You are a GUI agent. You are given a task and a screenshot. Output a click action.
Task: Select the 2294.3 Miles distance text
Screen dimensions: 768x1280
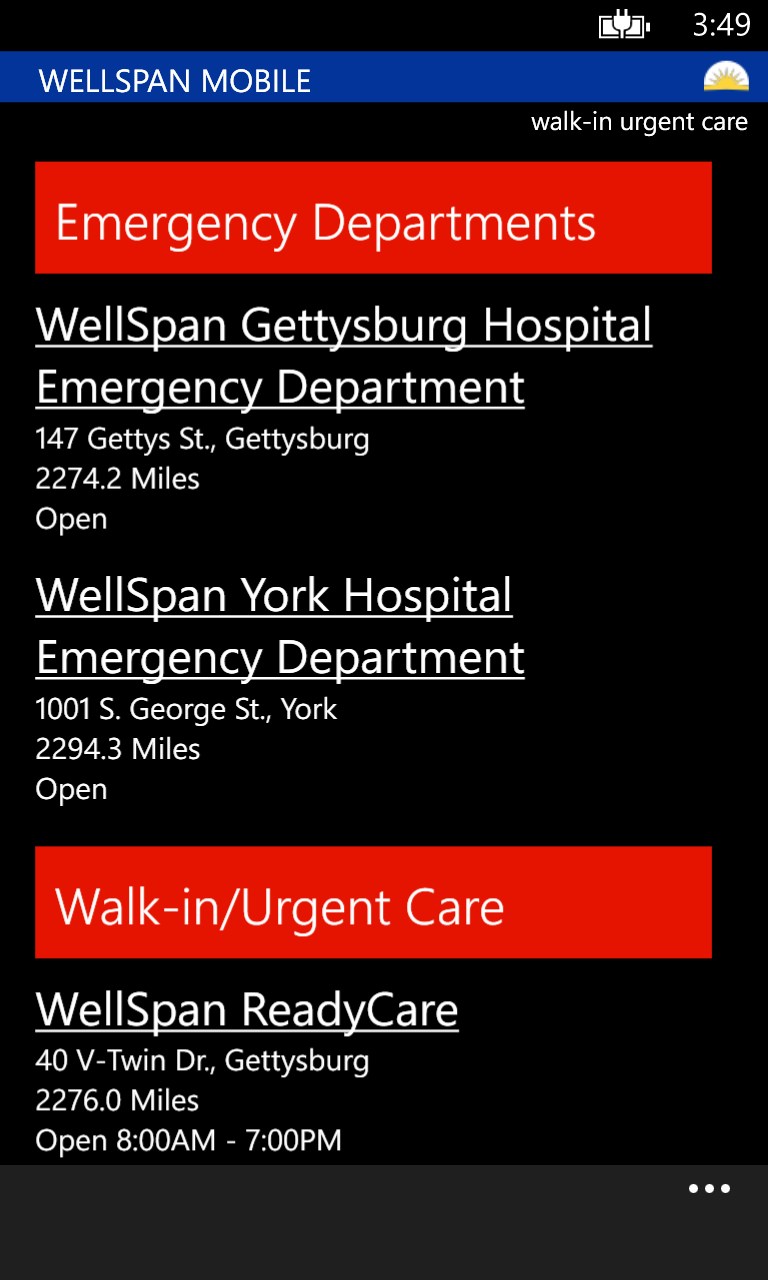coord(117,748)
